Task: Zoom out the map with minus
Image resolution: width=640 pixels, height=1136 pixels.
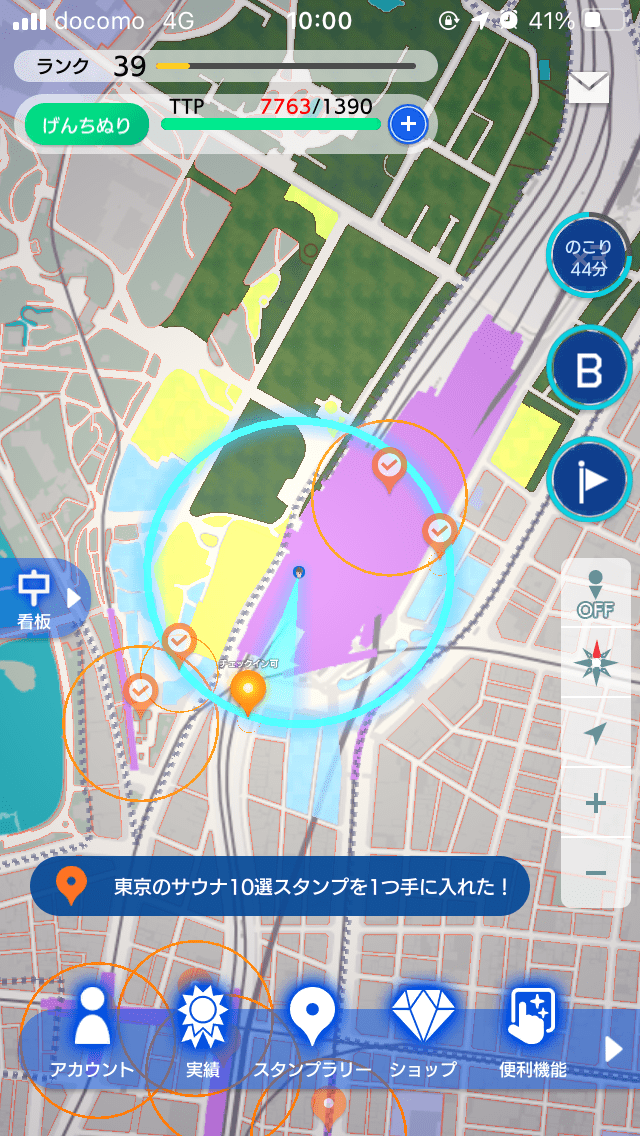Action: (596, 873)
